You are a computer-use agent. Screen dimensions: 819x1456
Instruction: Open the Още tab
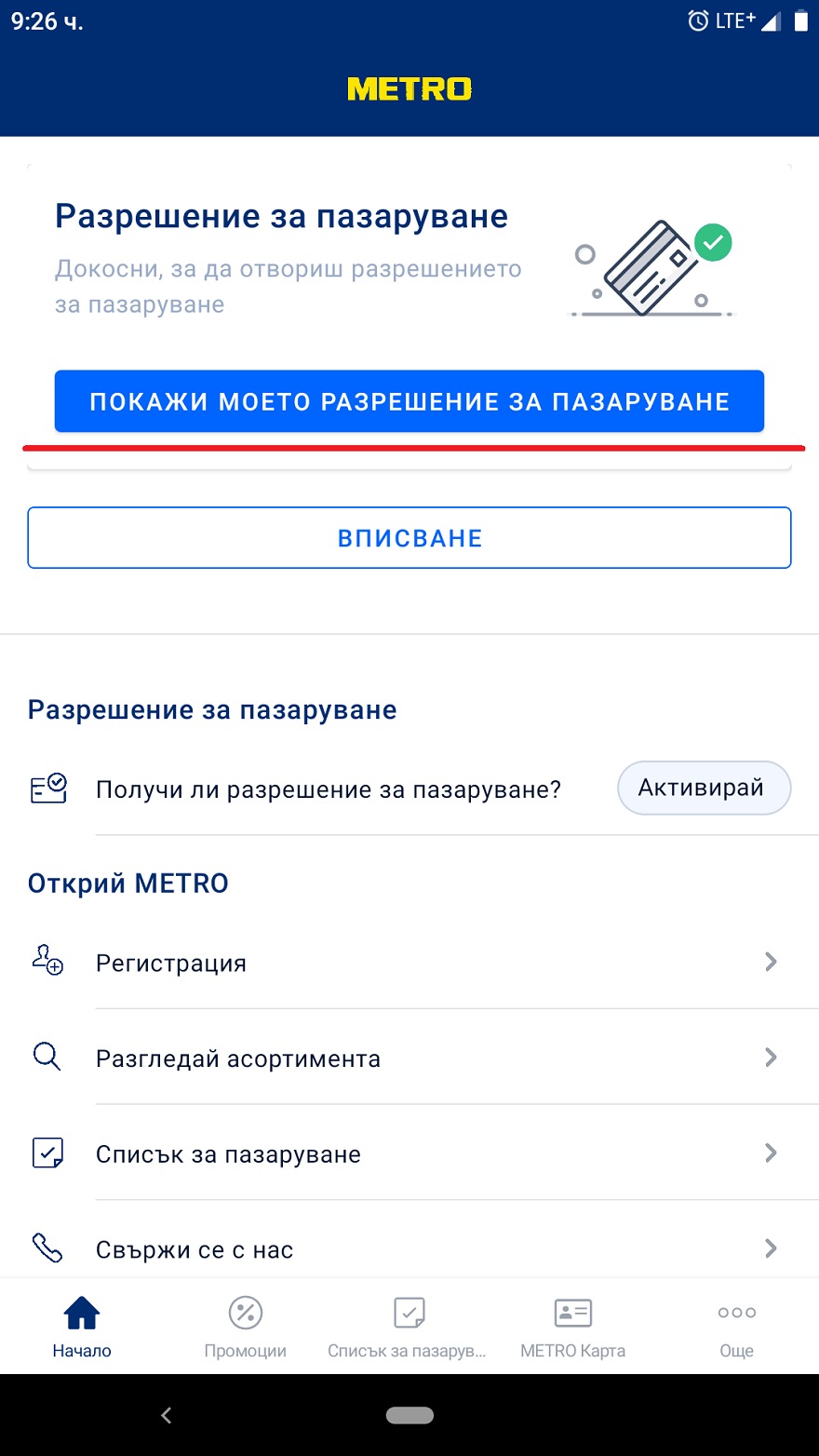pyautogui.click(x=736, y=1327)
